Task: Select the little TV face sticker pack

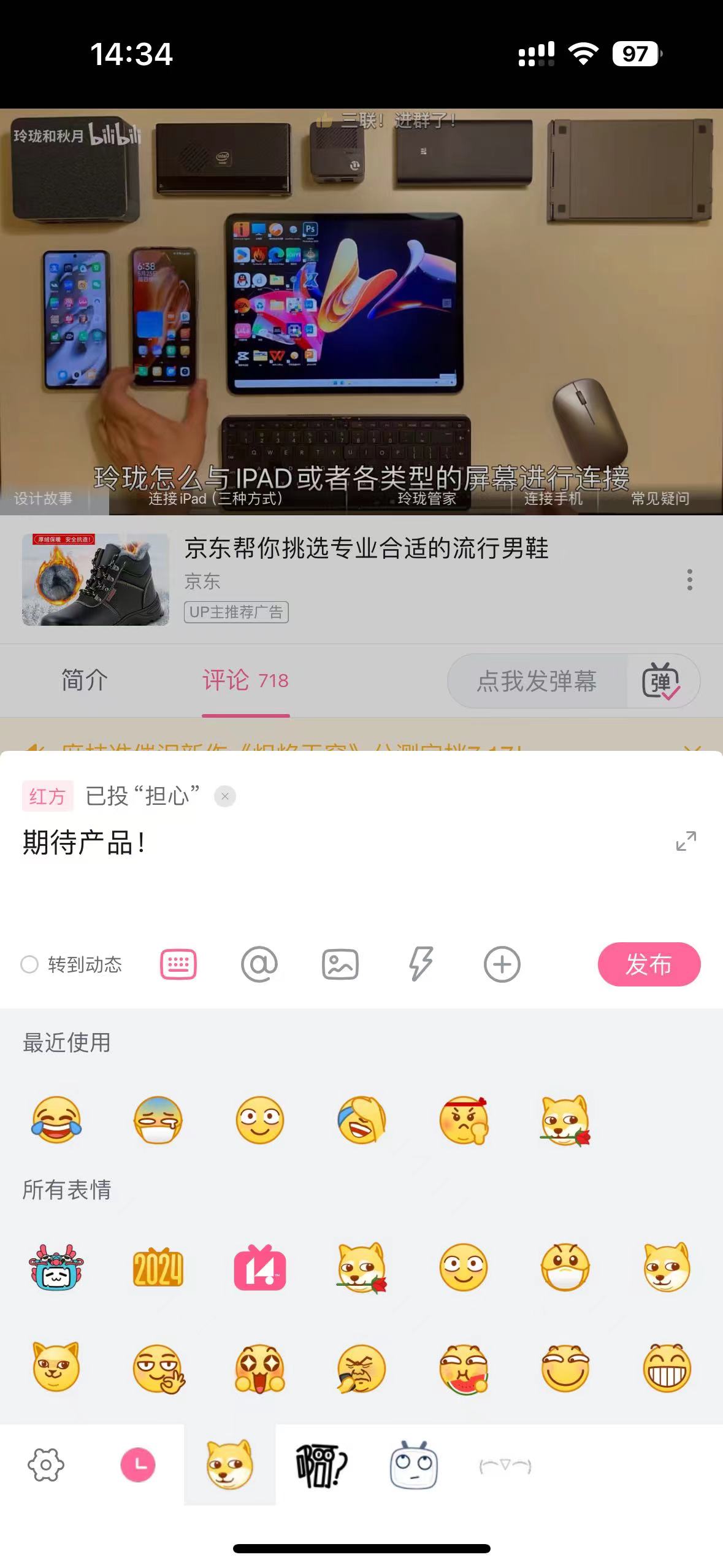Action: (x=413, y=1465)
